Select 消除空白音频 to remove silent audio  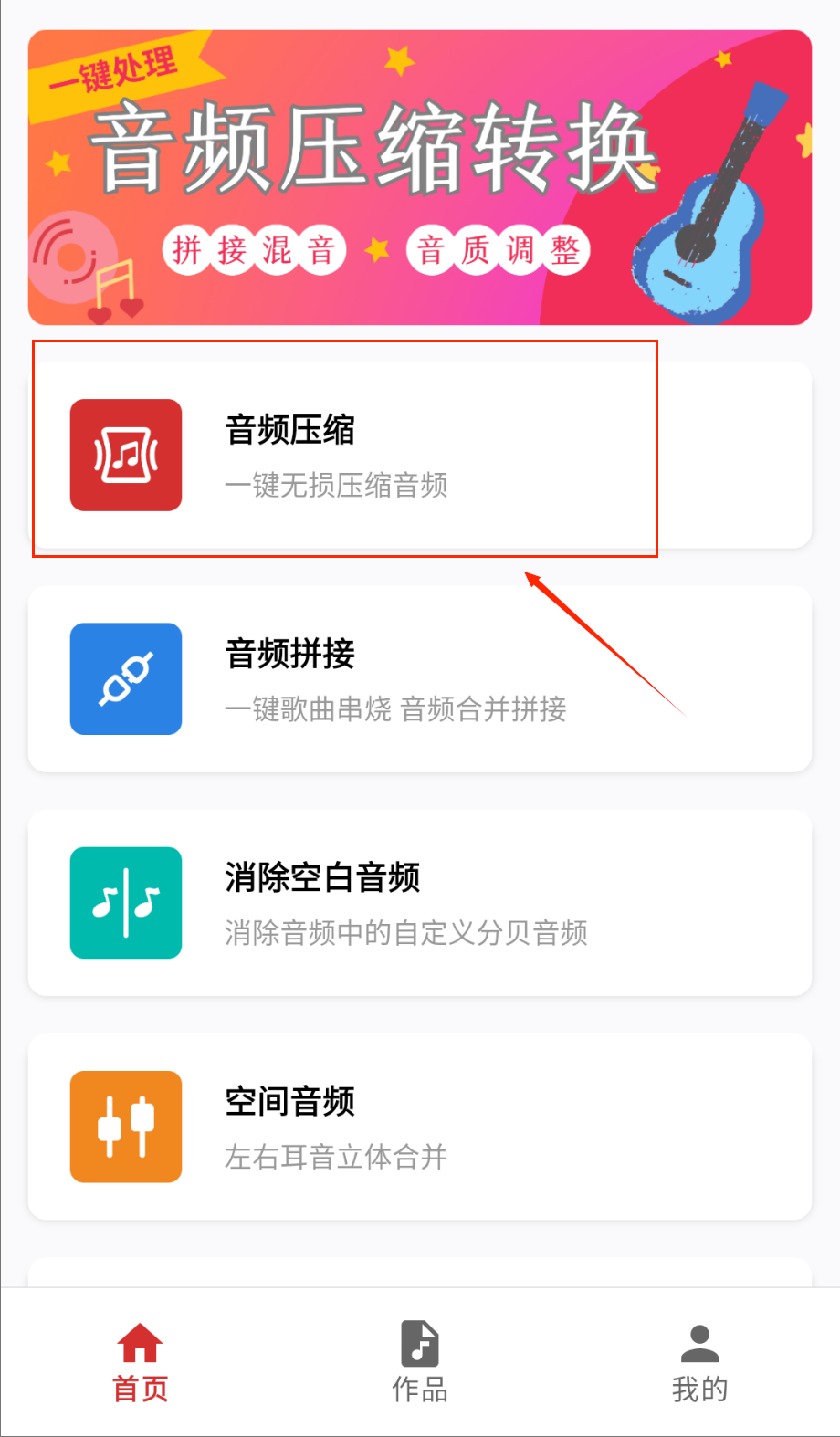pos(419,903)
